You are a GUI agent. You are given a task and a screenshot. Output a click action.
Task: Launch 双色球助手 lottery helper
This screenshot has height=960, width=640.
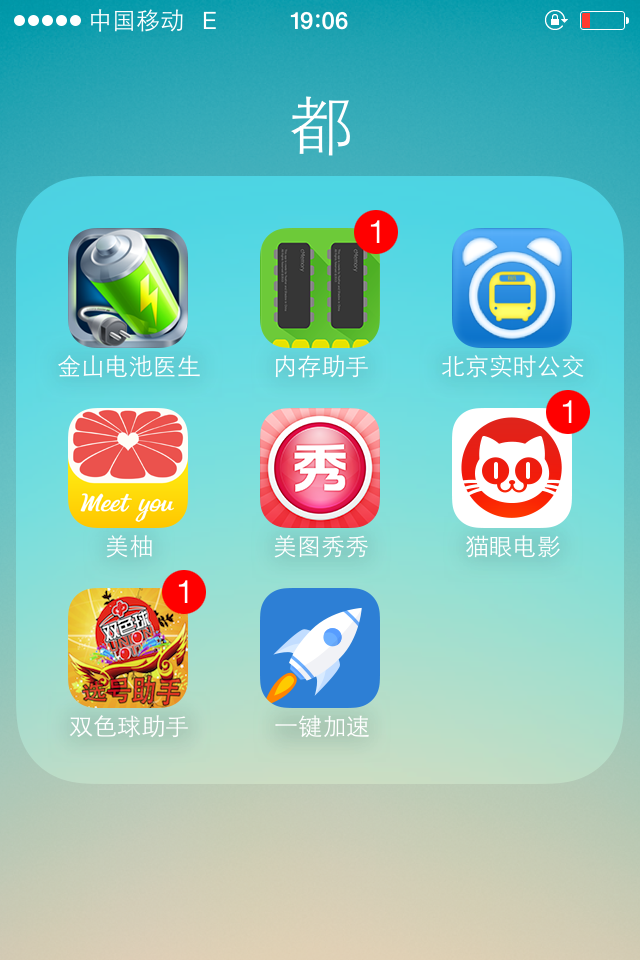128,648
